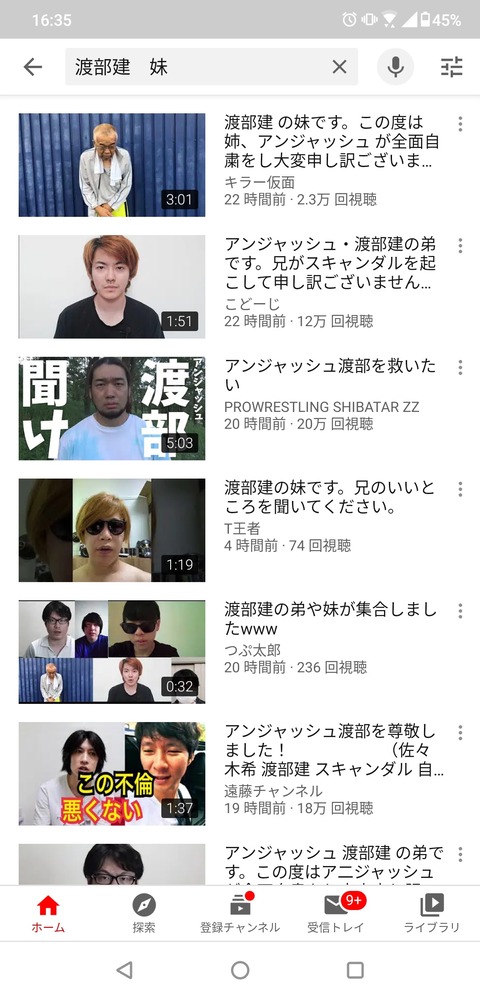480x998 pixels.
Task: Switch to the ホーム tab
Action: click(48, 914)
